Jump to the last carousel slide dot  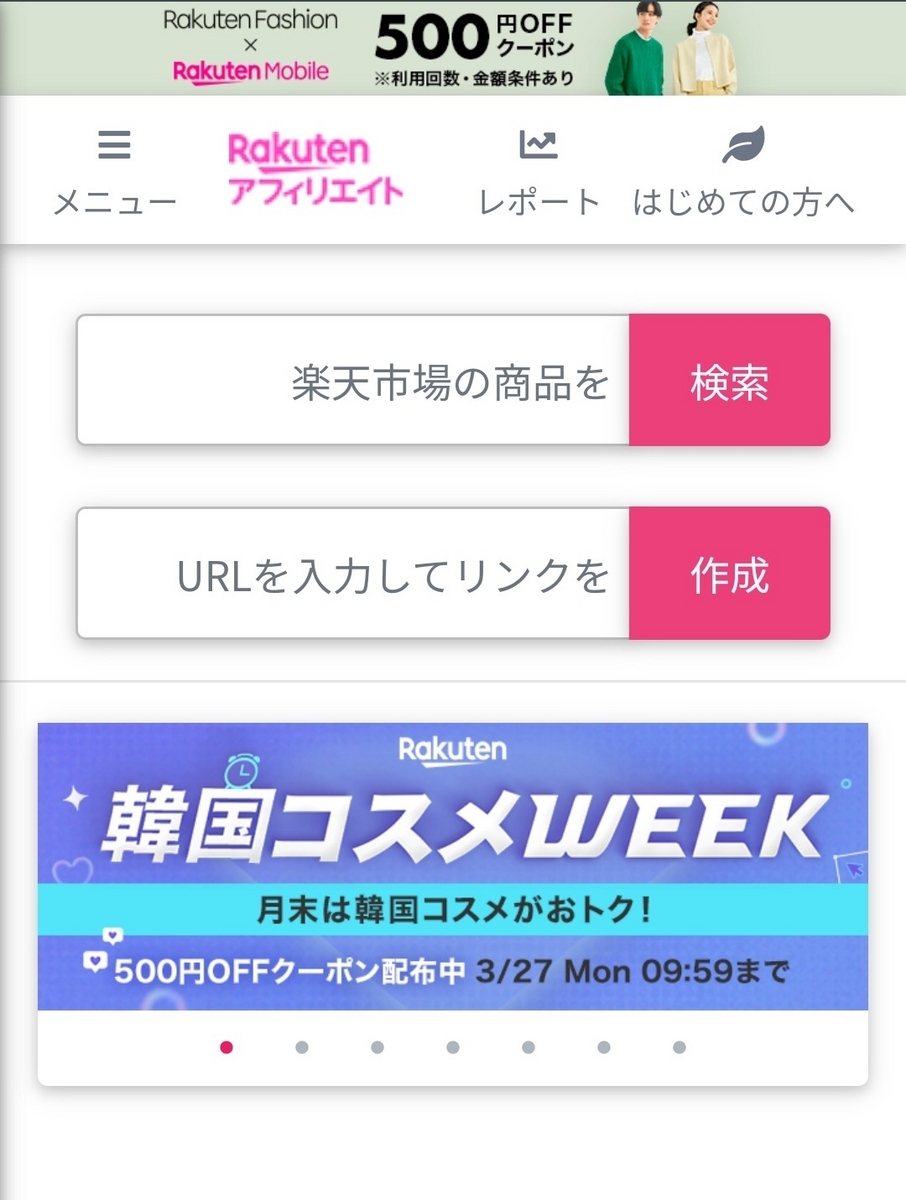(x=679, y=1047)
